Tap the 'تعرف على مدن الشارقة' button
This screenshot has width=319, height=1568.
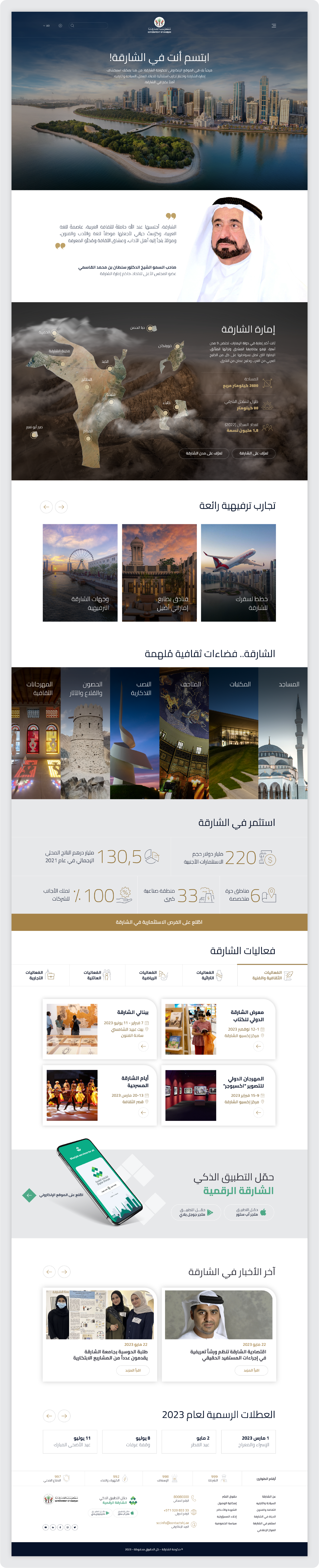204,453
